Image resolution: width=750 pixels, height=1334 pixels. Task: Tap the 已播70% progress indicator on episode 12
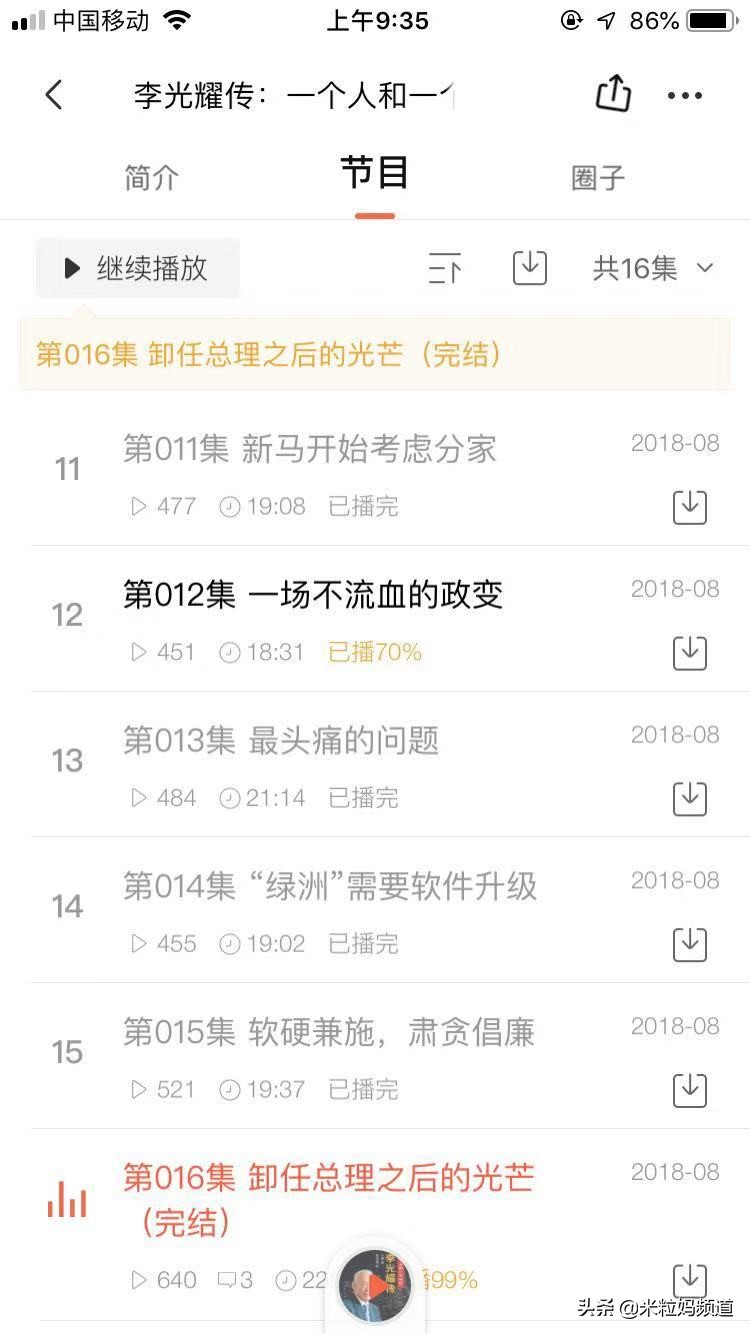pyautogui.click(x=375, y=652)
